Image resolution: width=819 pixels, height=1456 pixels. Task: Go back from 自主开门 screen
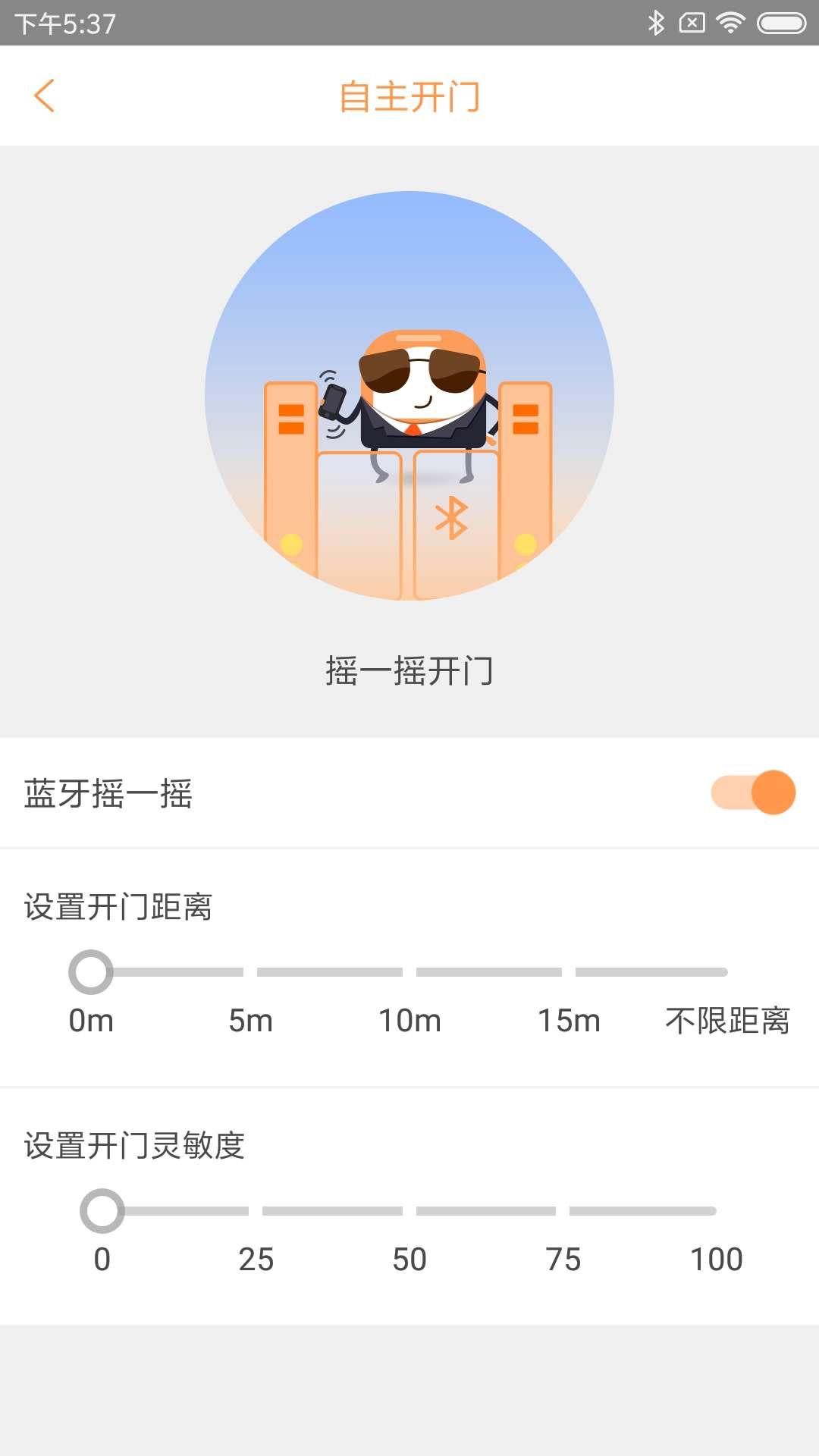click(x=45, y=96)
